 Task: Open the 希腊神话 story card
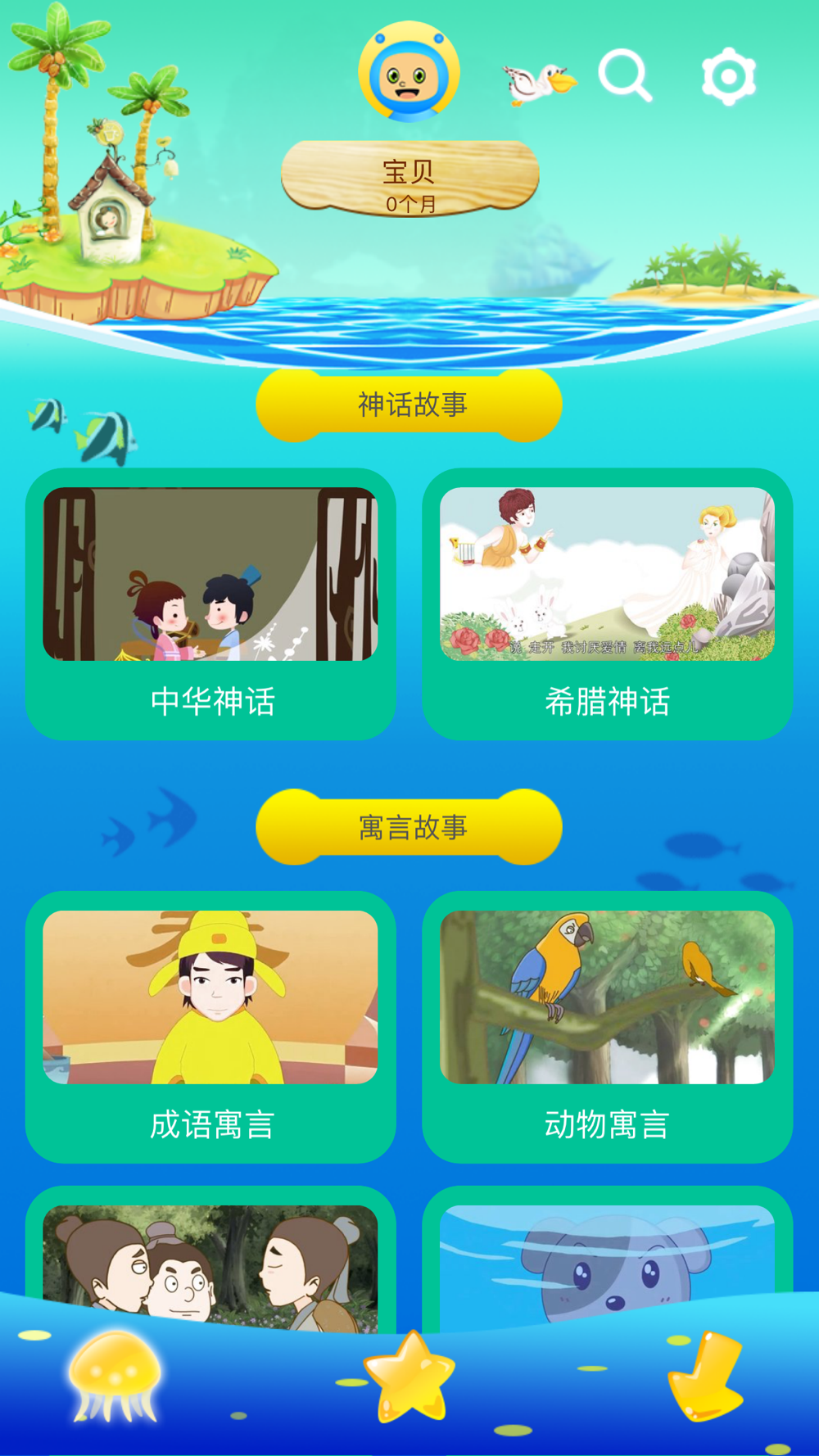click(x=607, y=604)
